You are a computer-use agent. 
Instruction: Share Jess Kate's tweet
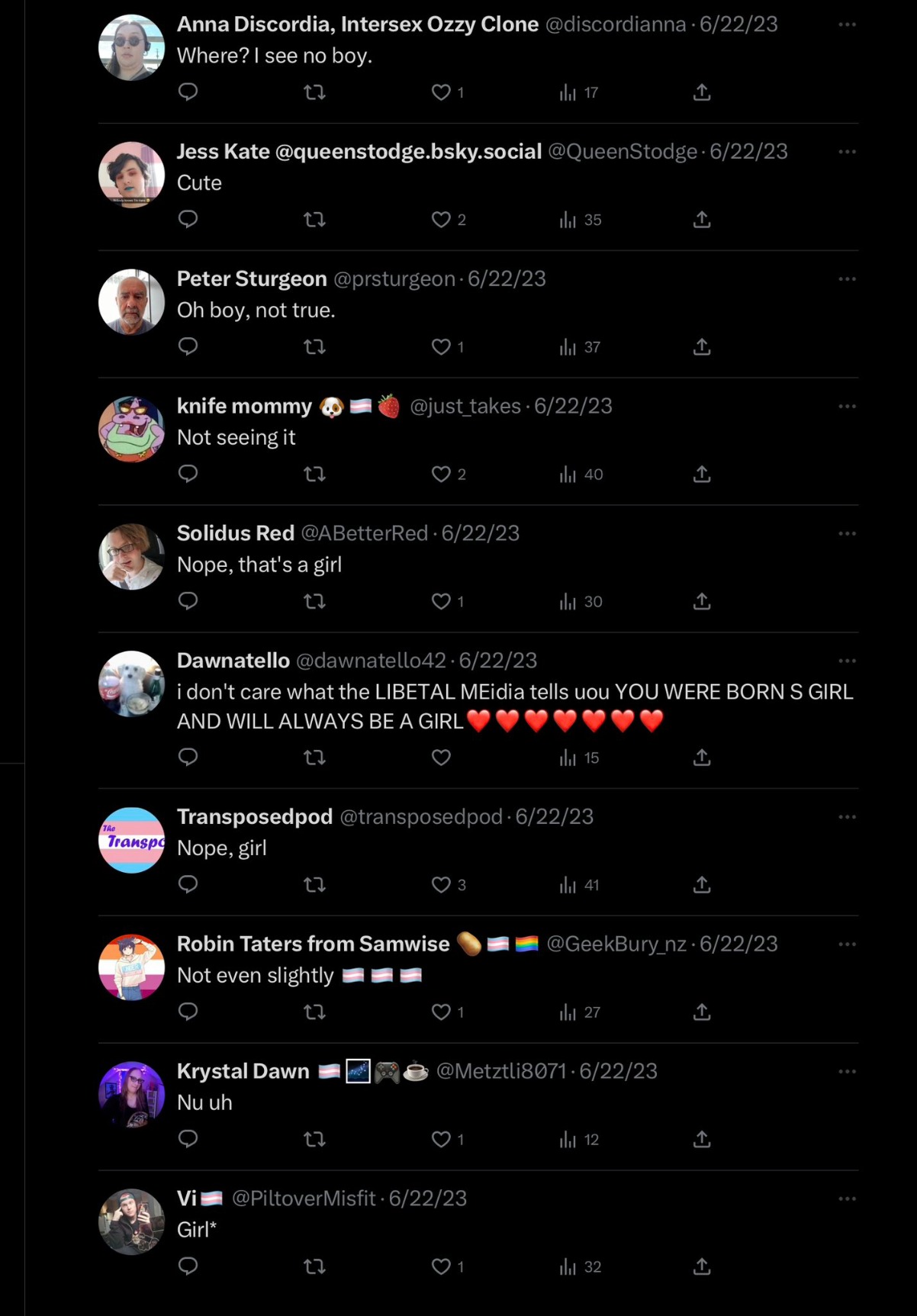coord(702,220)
